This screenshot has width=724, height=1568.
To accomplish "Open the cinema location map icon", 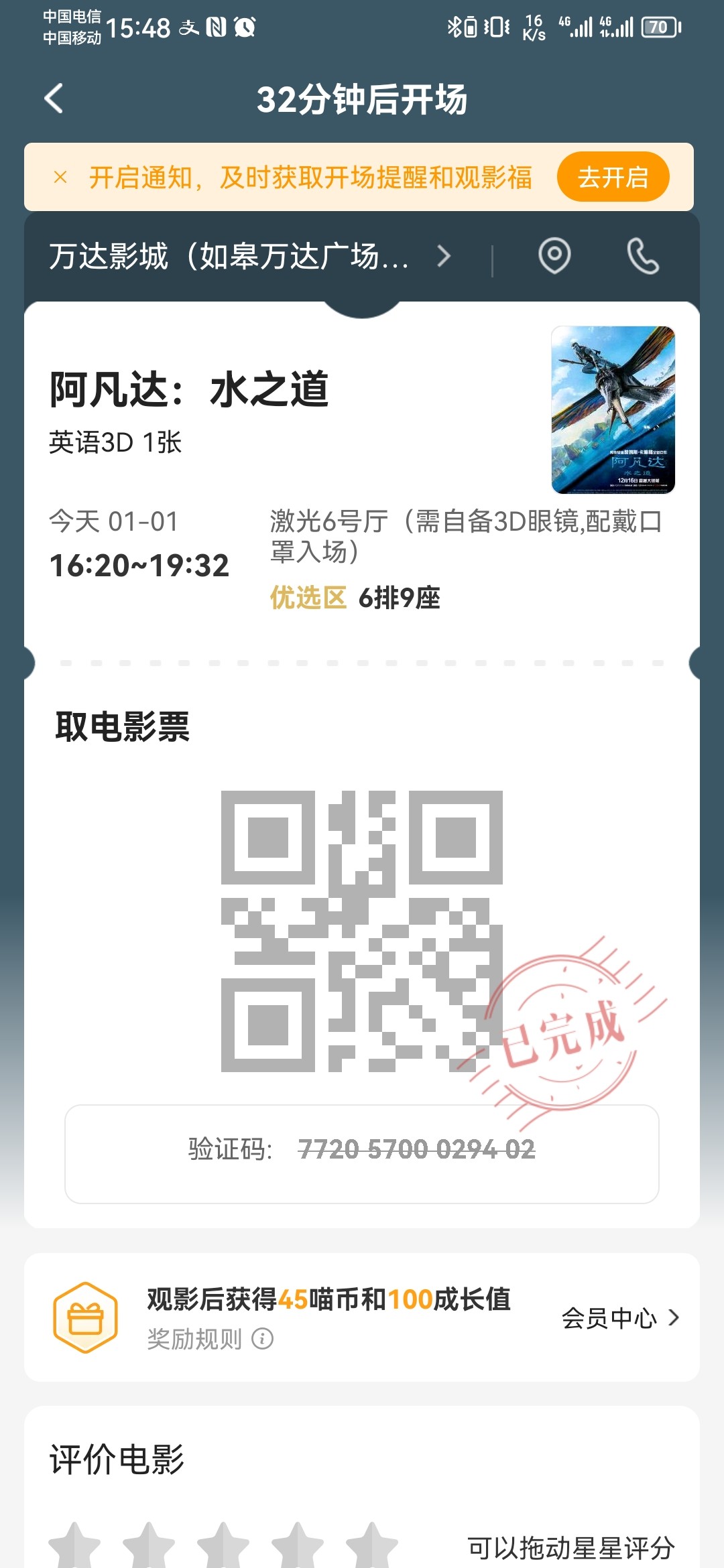I will (554, 256).
